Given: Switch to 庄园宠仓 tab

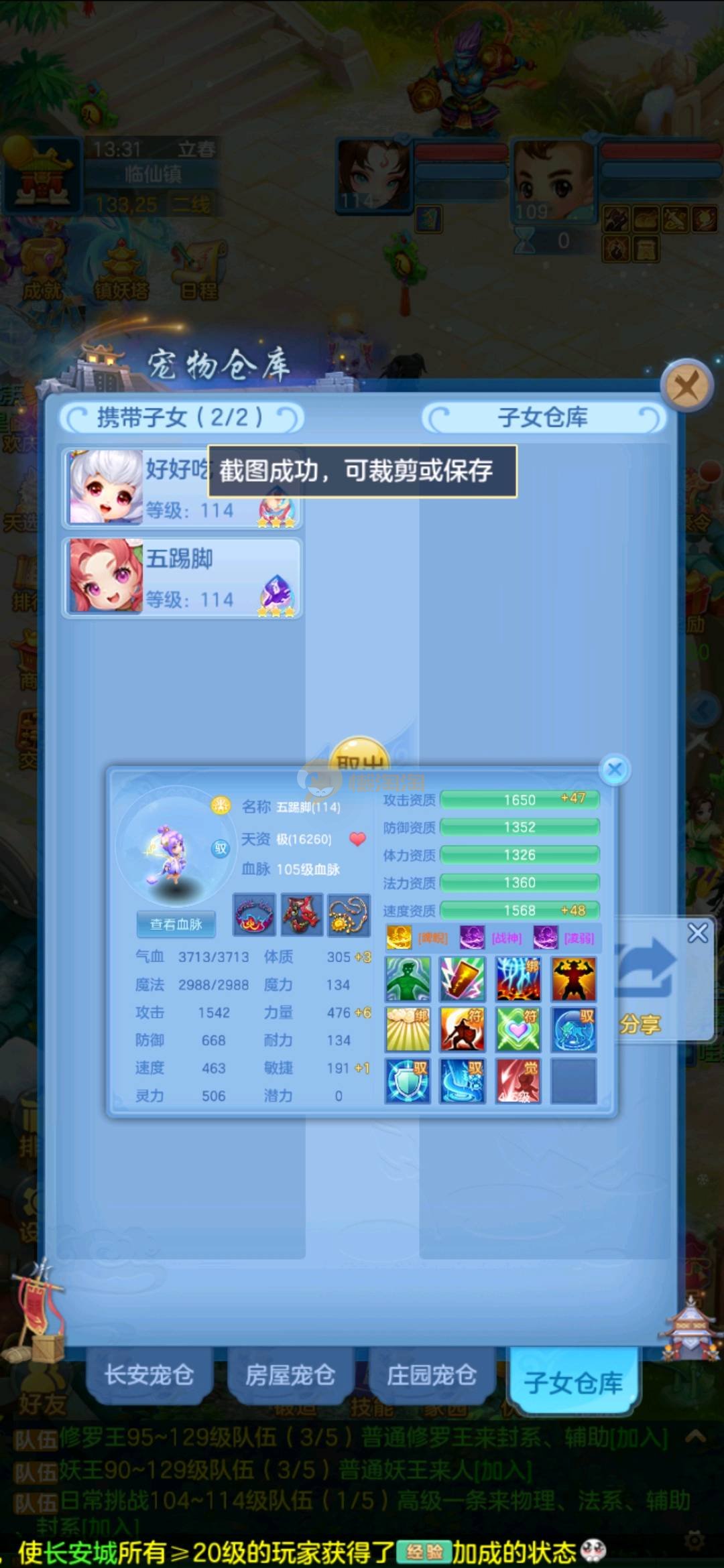Looking at the screenshot, I should (x=431, y=1376).
